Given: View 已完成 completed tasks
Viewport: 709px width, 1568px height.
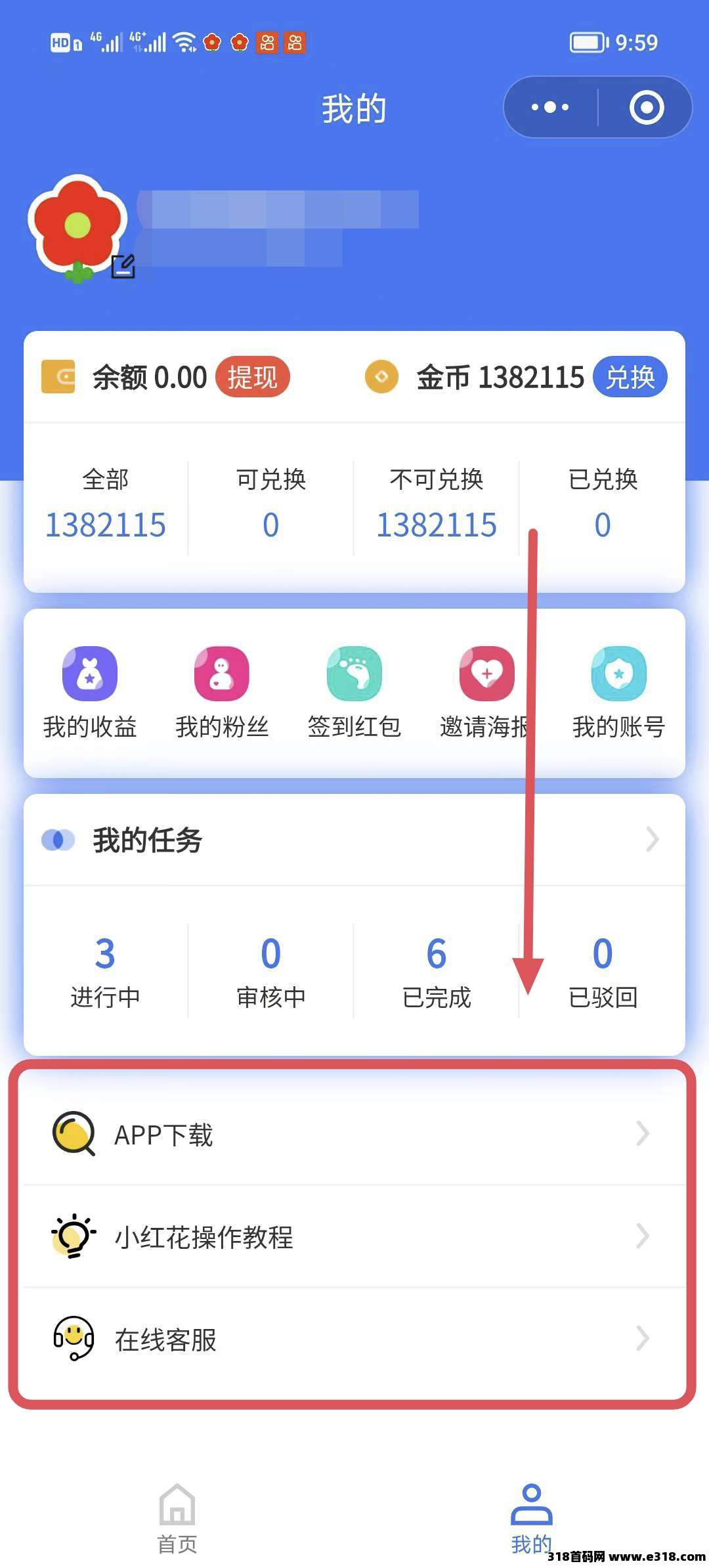Looking at the screenshot, I should [x=437, y=972].
